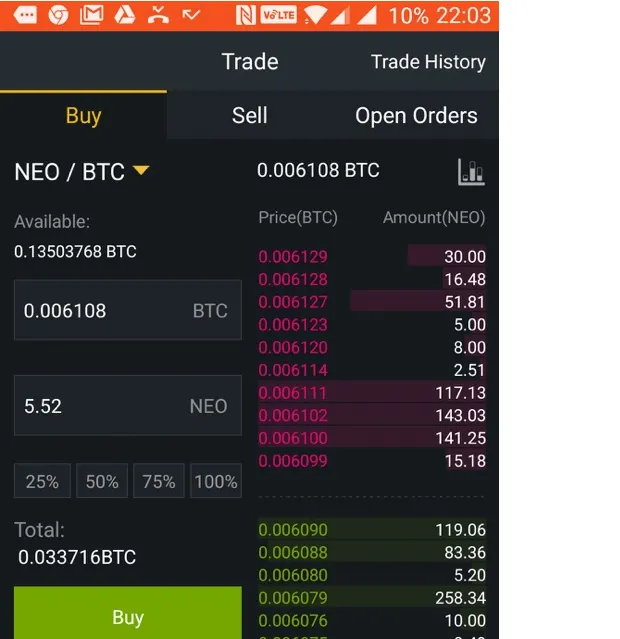Select sell order priced 0.006129
Screen dimensions: 620x639
click(371, 256)
